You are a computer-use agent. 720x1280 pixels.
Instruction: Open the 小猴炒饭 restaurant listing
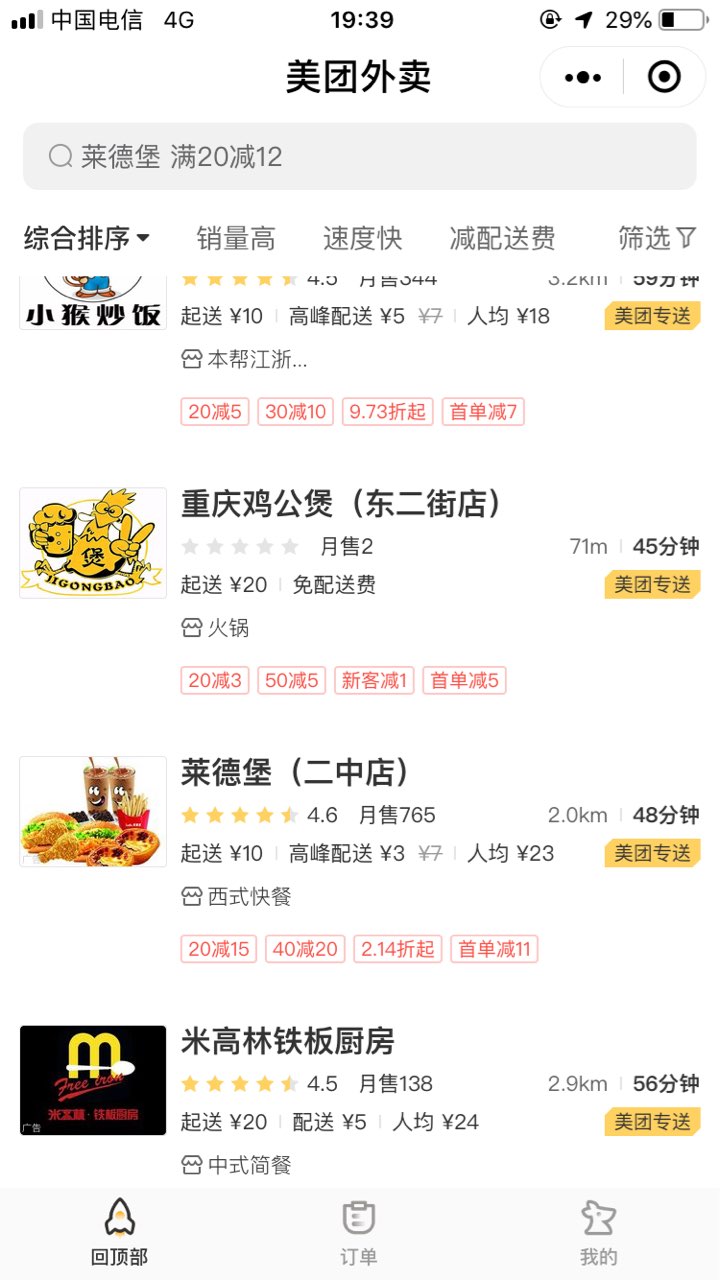point(360,350)
